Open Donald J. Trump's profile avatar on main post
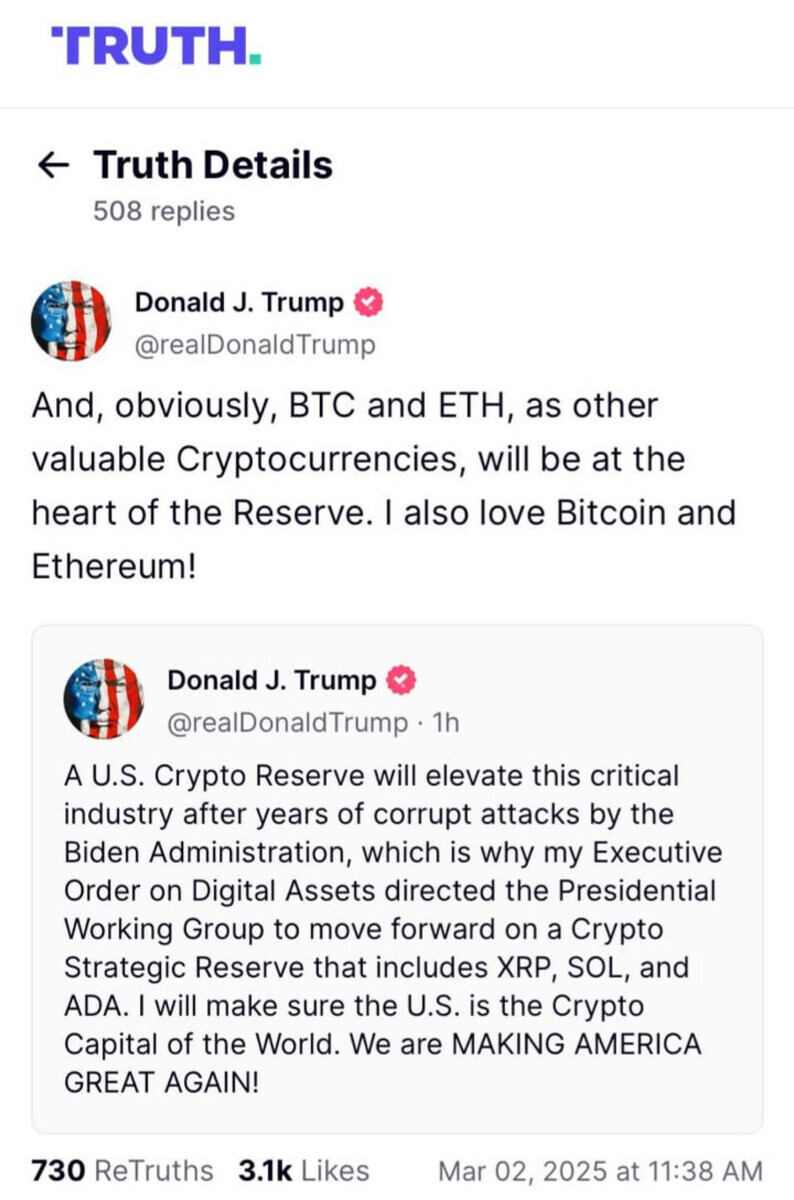The width and height of the screenshot is (794, 1200). pyautogui.click(x=71, y=321)
